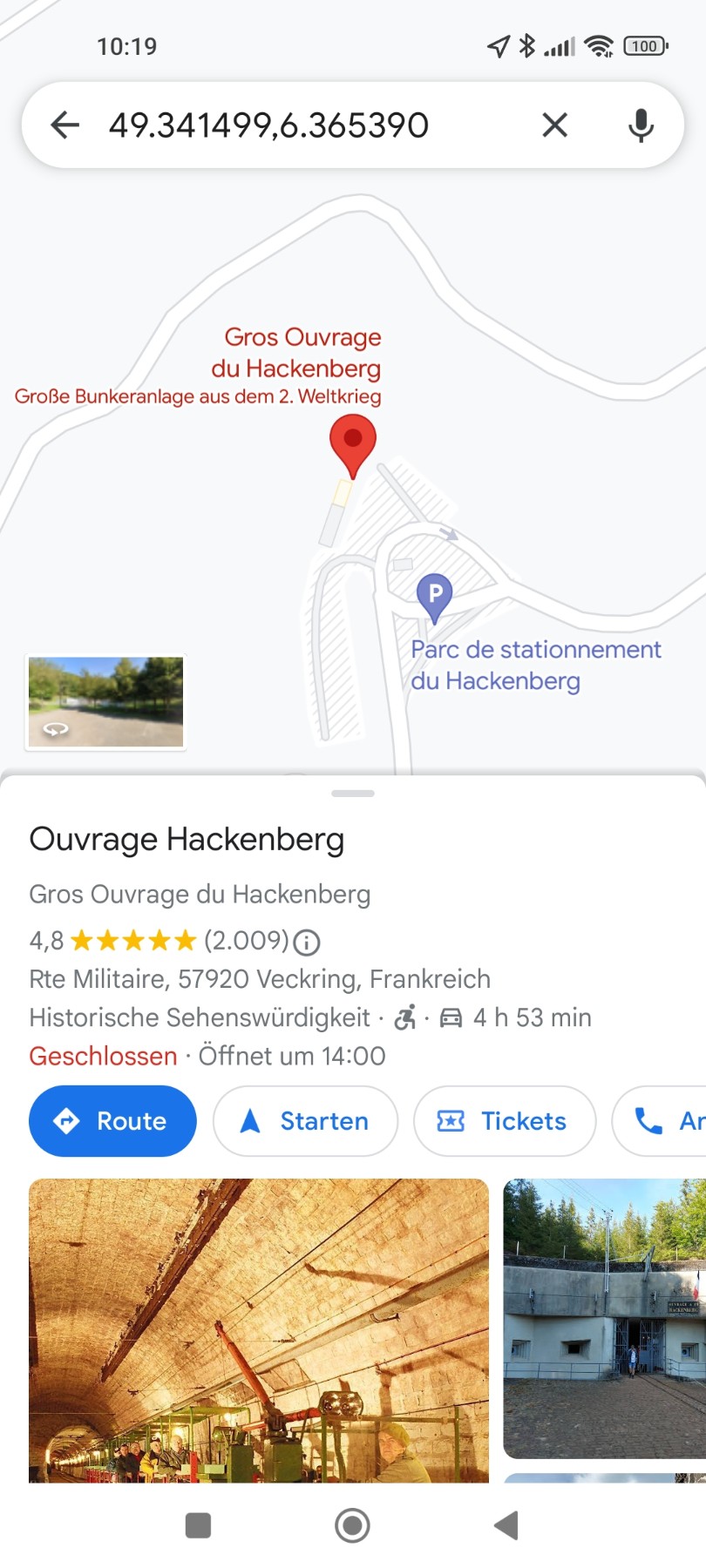Open the tunnel train photo
706x1568 pixels.
coord(259,1329)
